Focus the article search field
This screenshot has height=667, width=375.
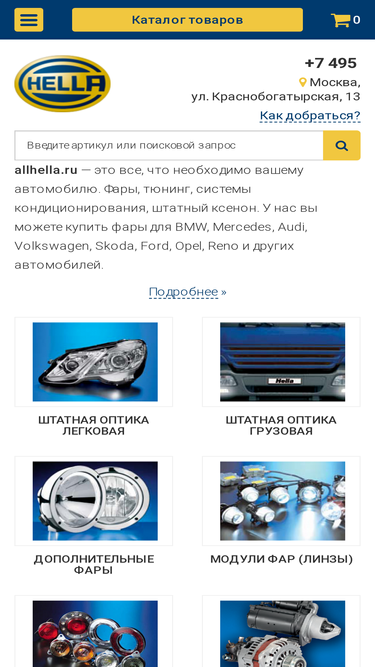click(x=169, y=145)
